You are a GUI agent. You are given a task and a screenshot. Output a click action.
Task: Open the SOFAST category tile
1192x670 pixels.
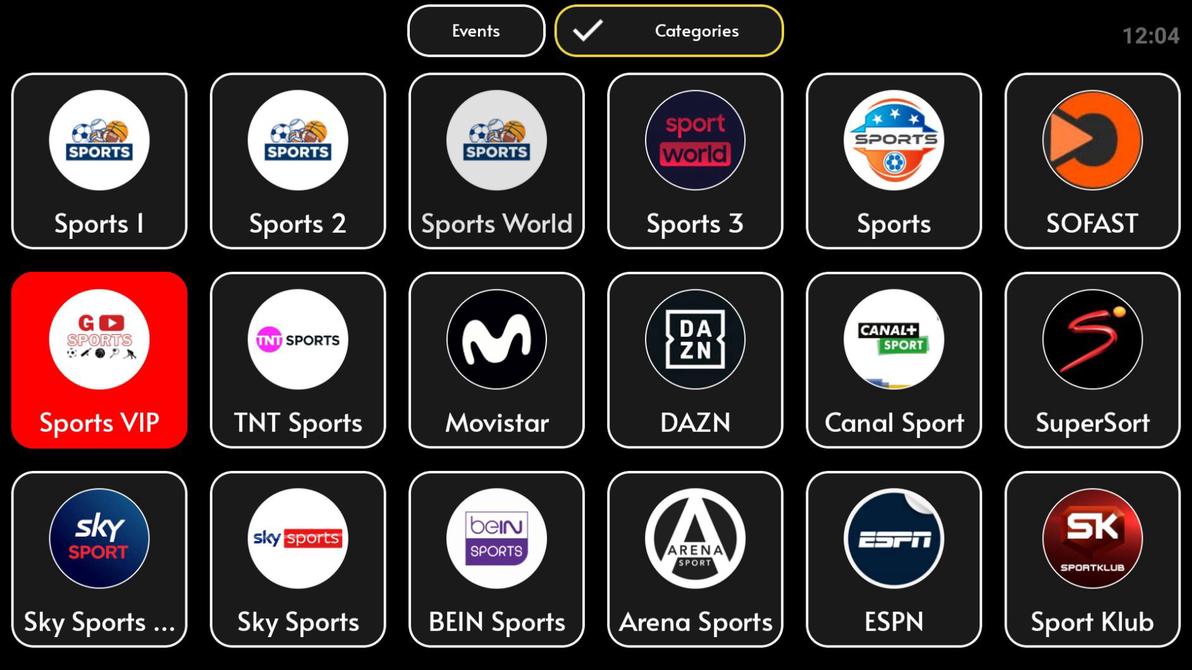click(x=1092, y=161)
